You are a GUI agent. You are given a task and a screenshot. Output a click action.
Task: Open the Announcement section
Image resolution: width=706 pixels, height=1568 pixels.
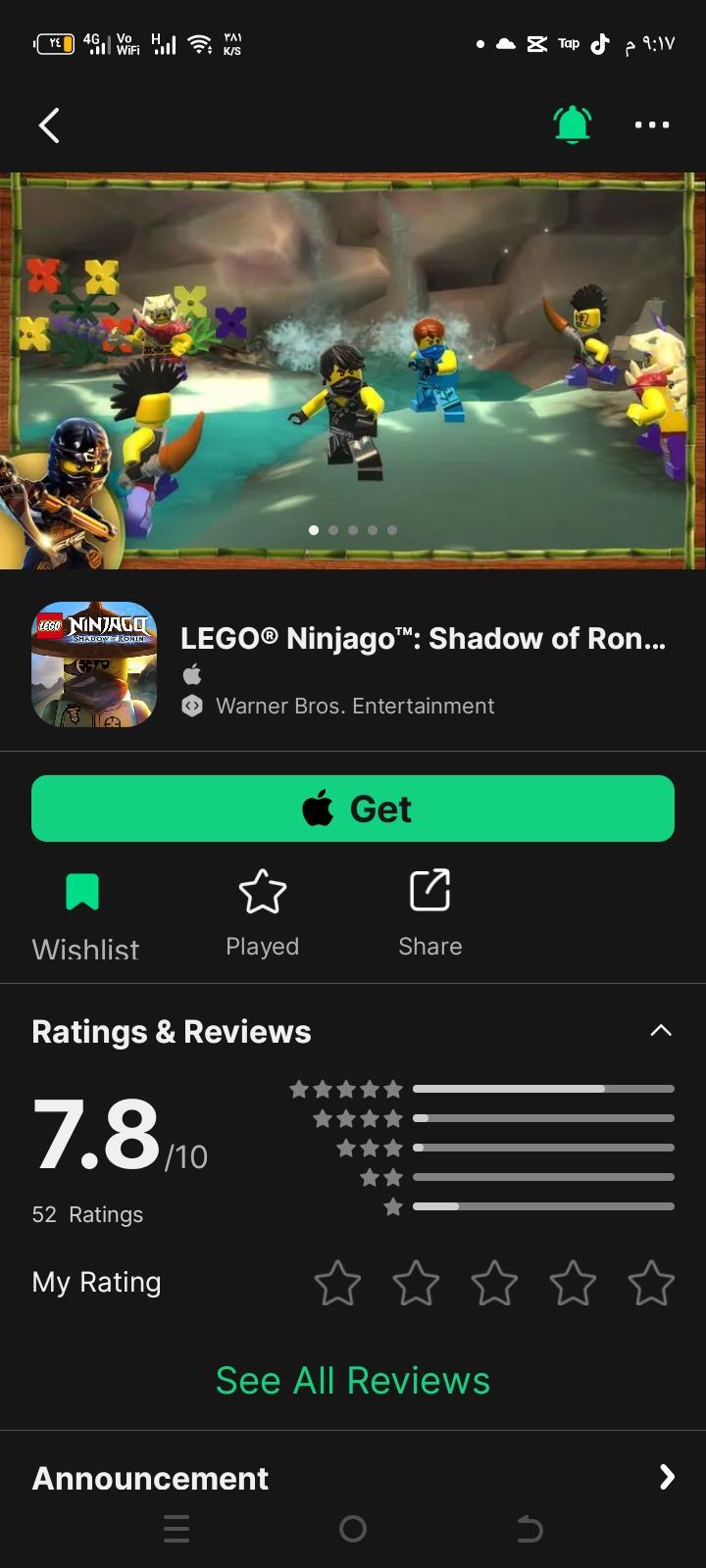(x=353, y=1478)
